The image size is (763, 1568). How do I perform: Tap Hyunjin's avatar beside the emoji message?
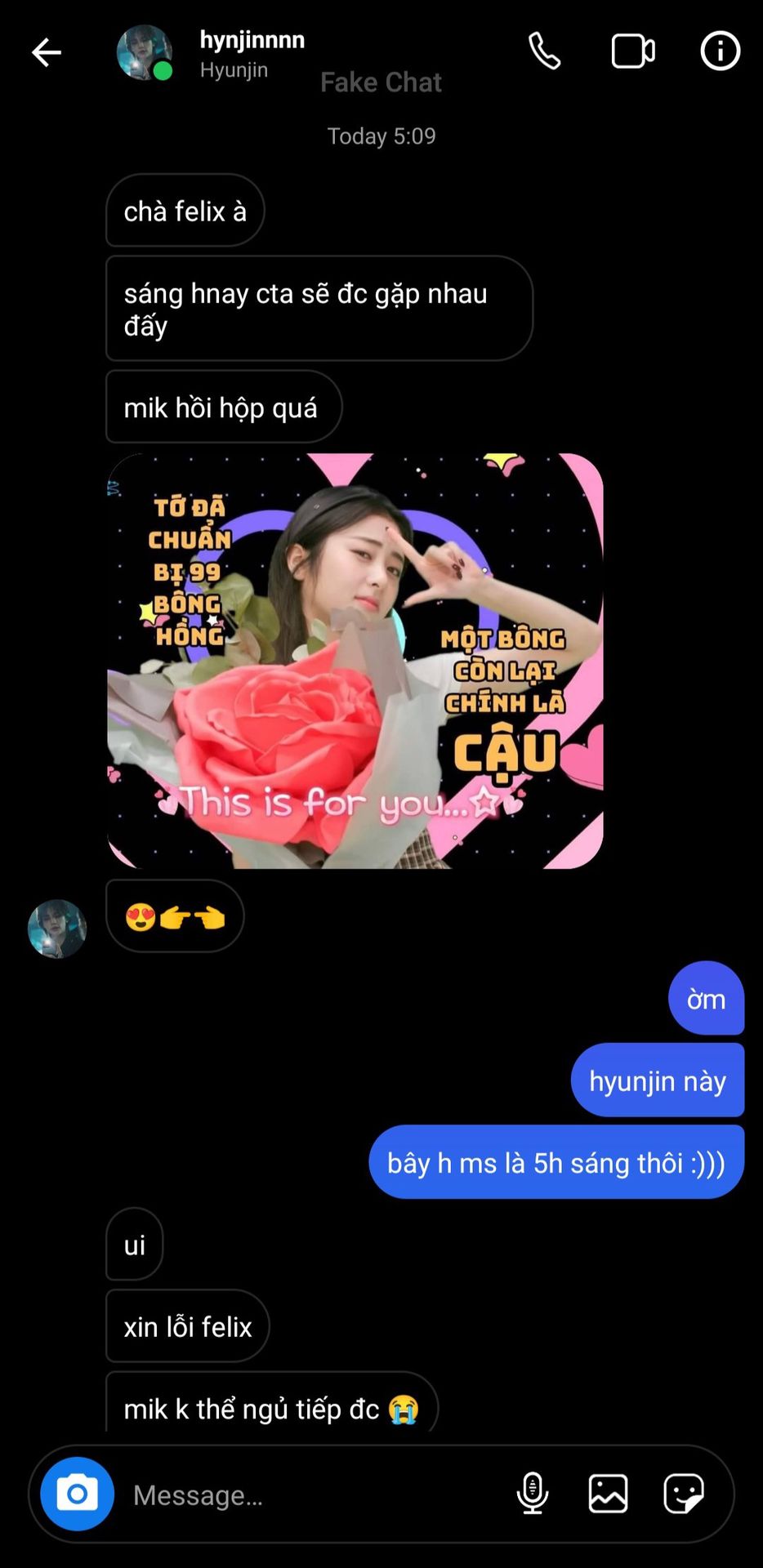click(57, 929)
